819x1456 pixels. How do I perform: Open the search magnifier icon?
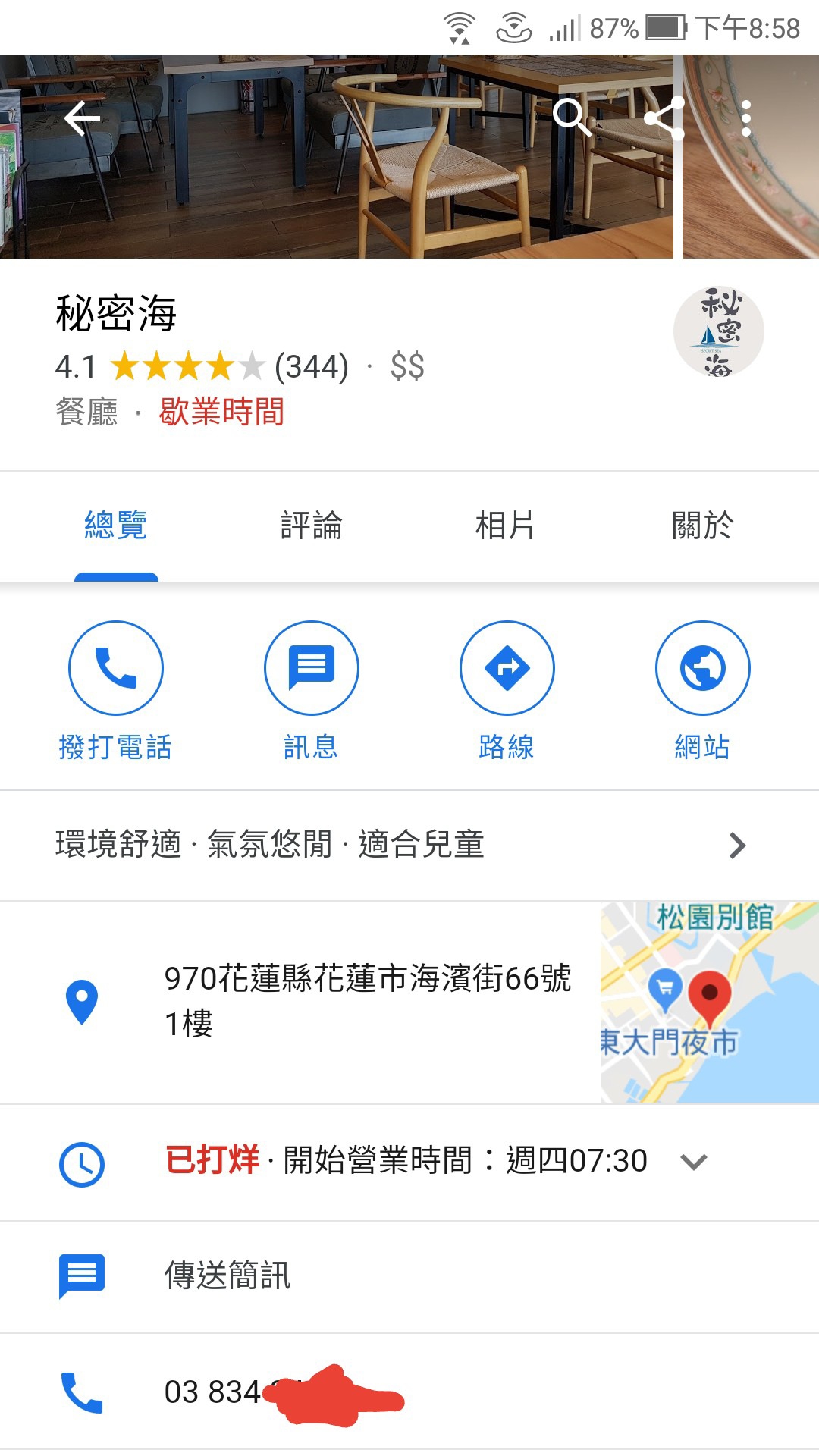coord(571,117)
